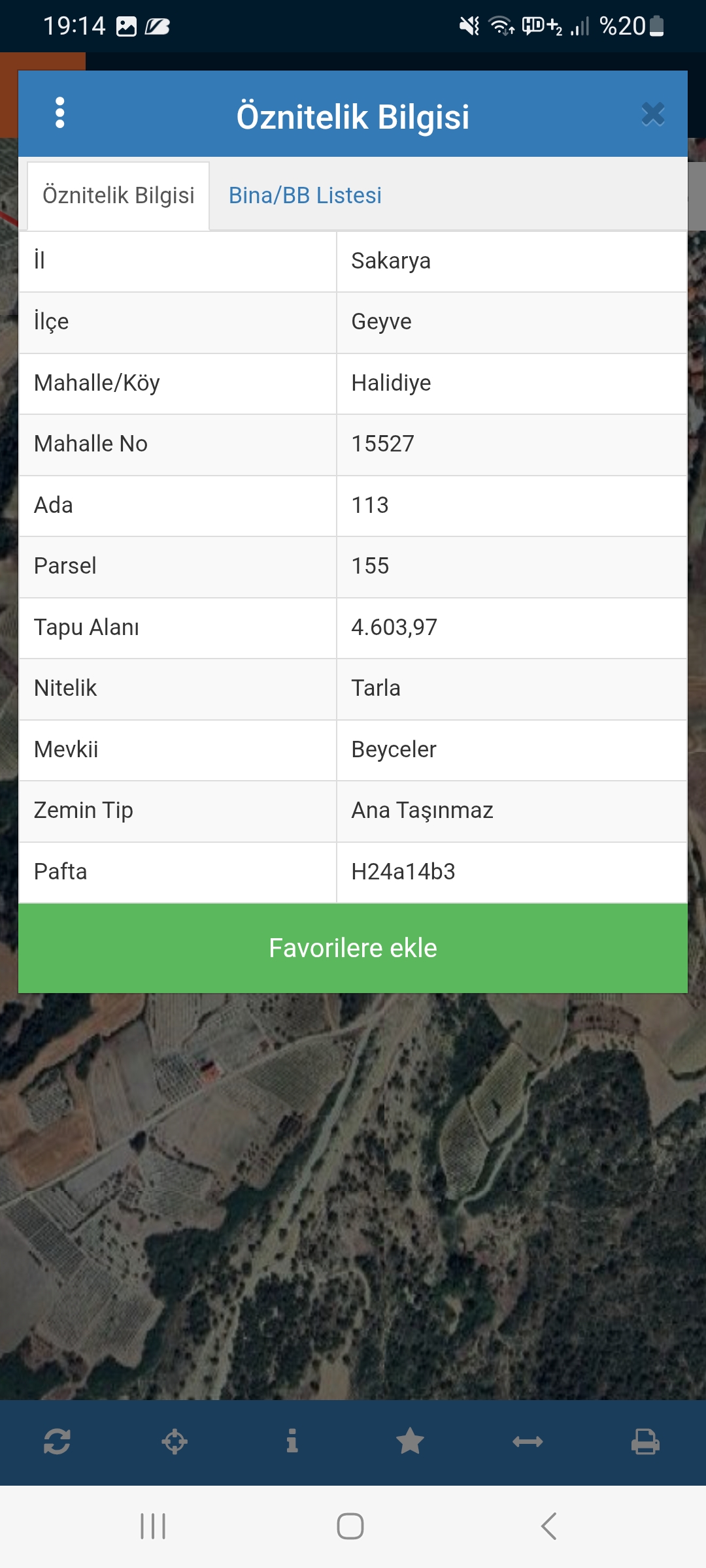Refresh the map with the reload icon
This screenshot has width=706, height=1568.
[57, 1441]
